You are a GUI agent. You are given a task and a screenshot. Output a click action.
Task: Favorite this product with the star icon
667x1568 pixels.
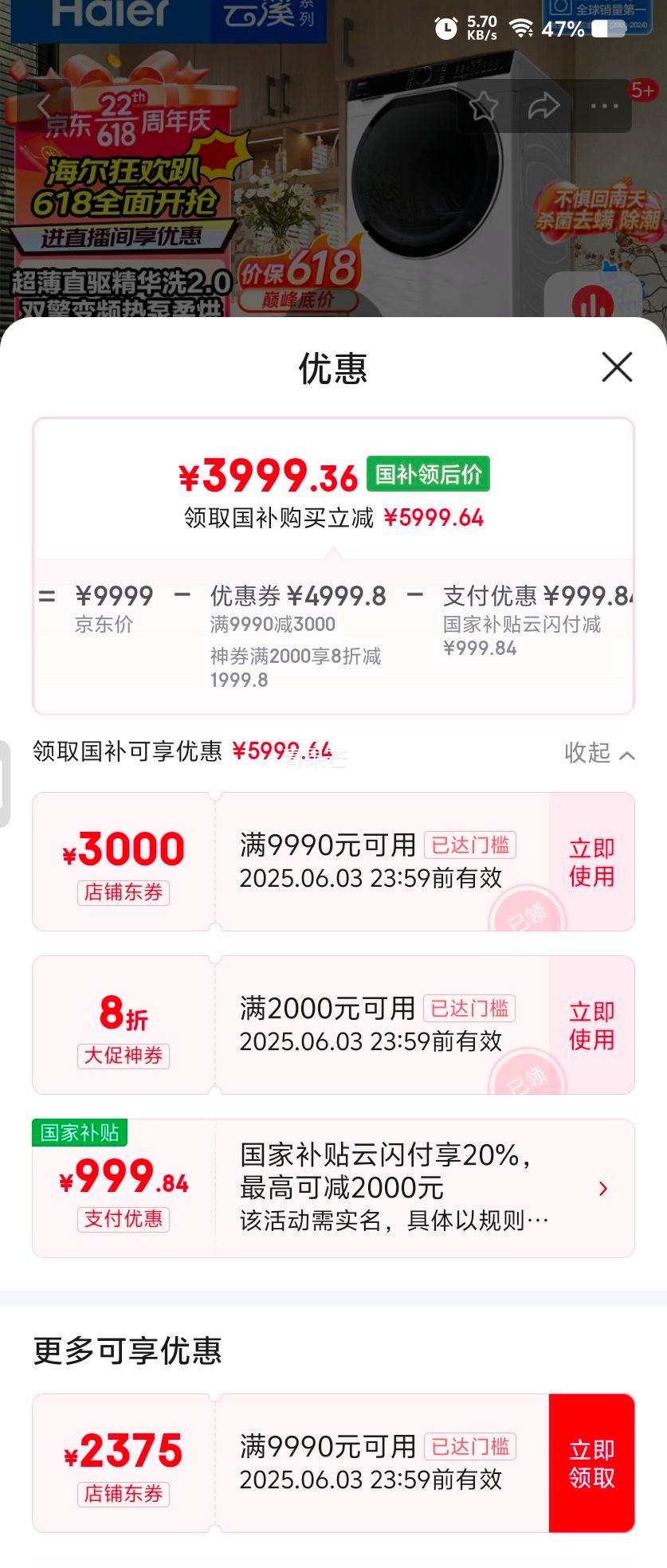tap(484, 106)
